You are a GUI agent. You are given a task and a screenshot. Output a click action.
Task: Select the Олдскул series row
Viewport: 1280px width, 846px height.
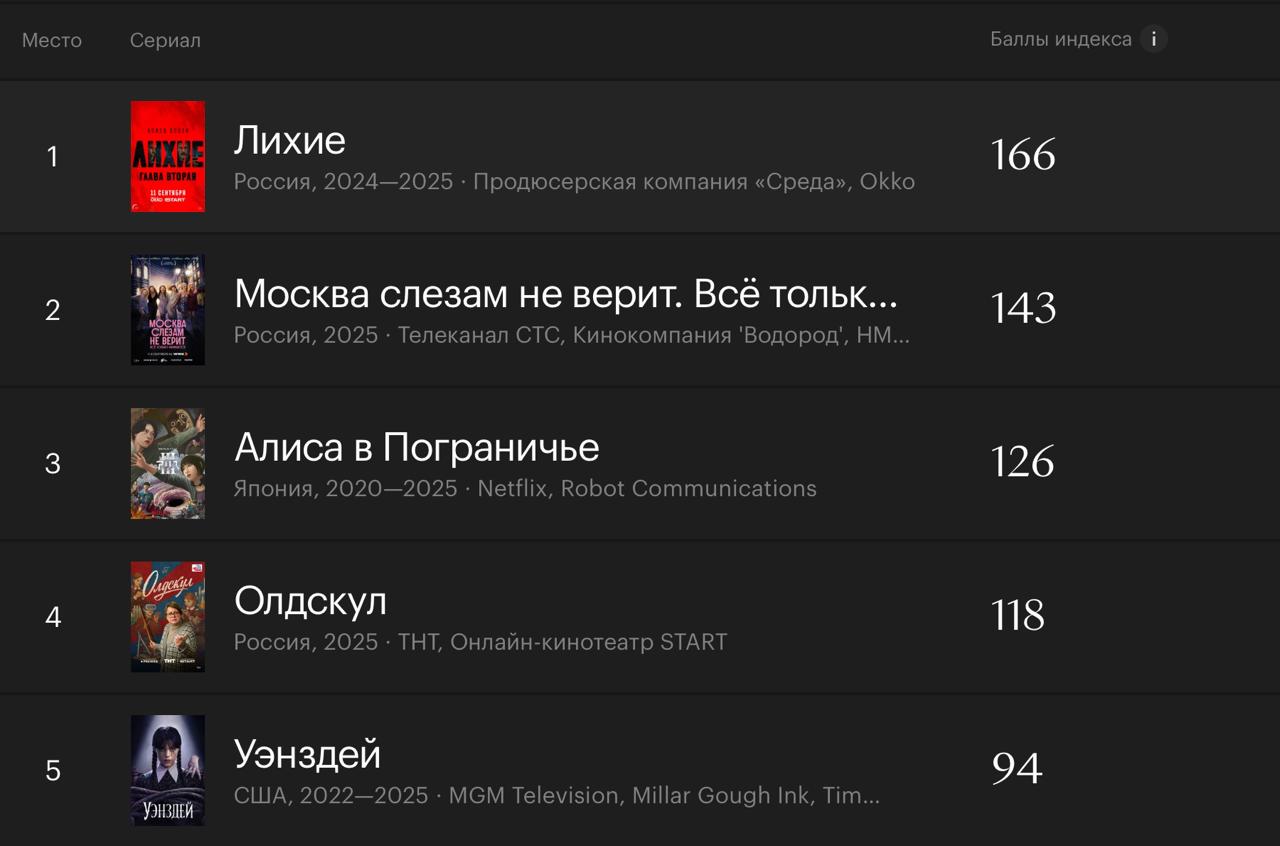pyautogui.click(x=310, y=602)
